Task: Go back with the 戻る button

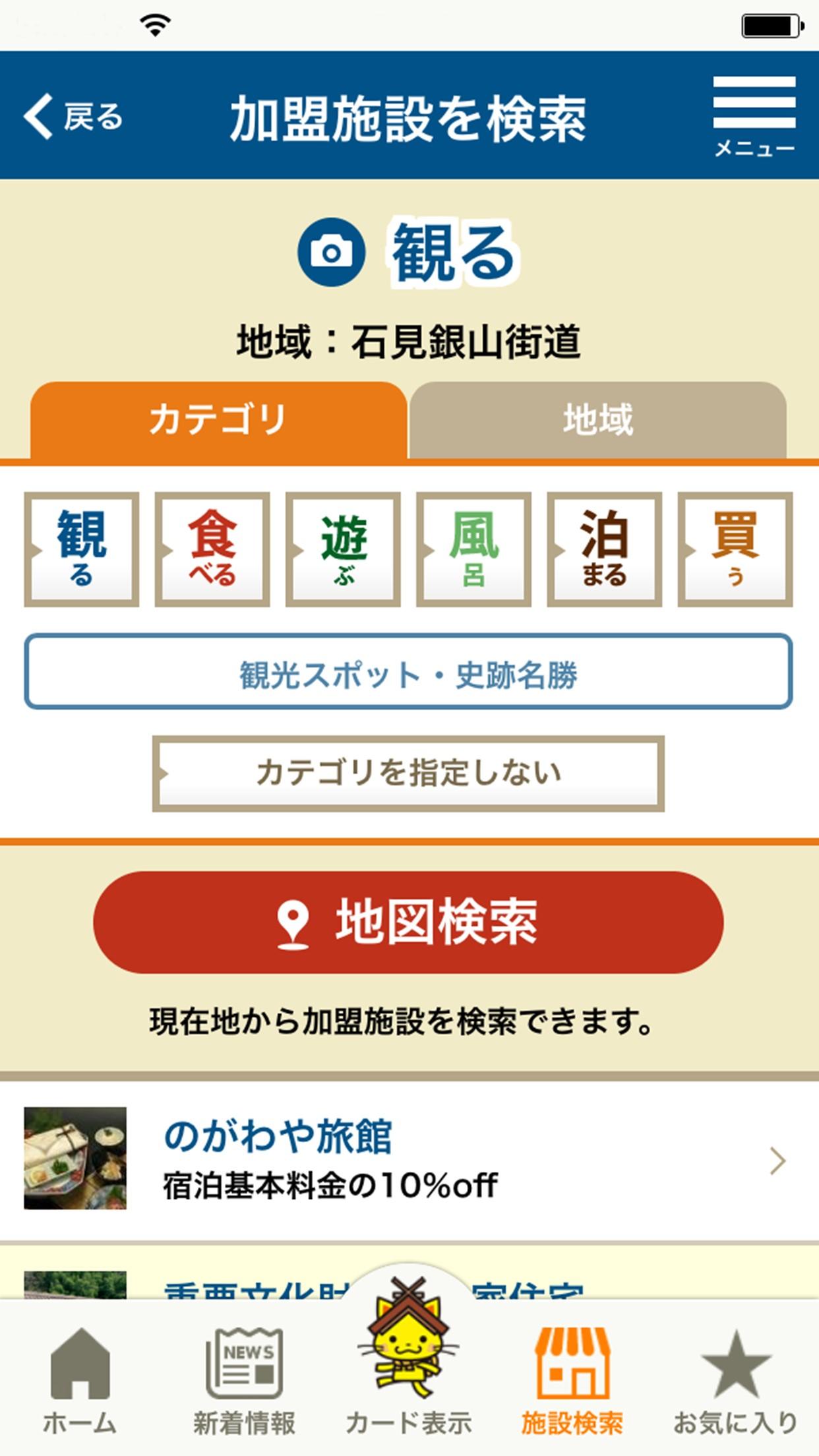Action: tap(74, 116)
